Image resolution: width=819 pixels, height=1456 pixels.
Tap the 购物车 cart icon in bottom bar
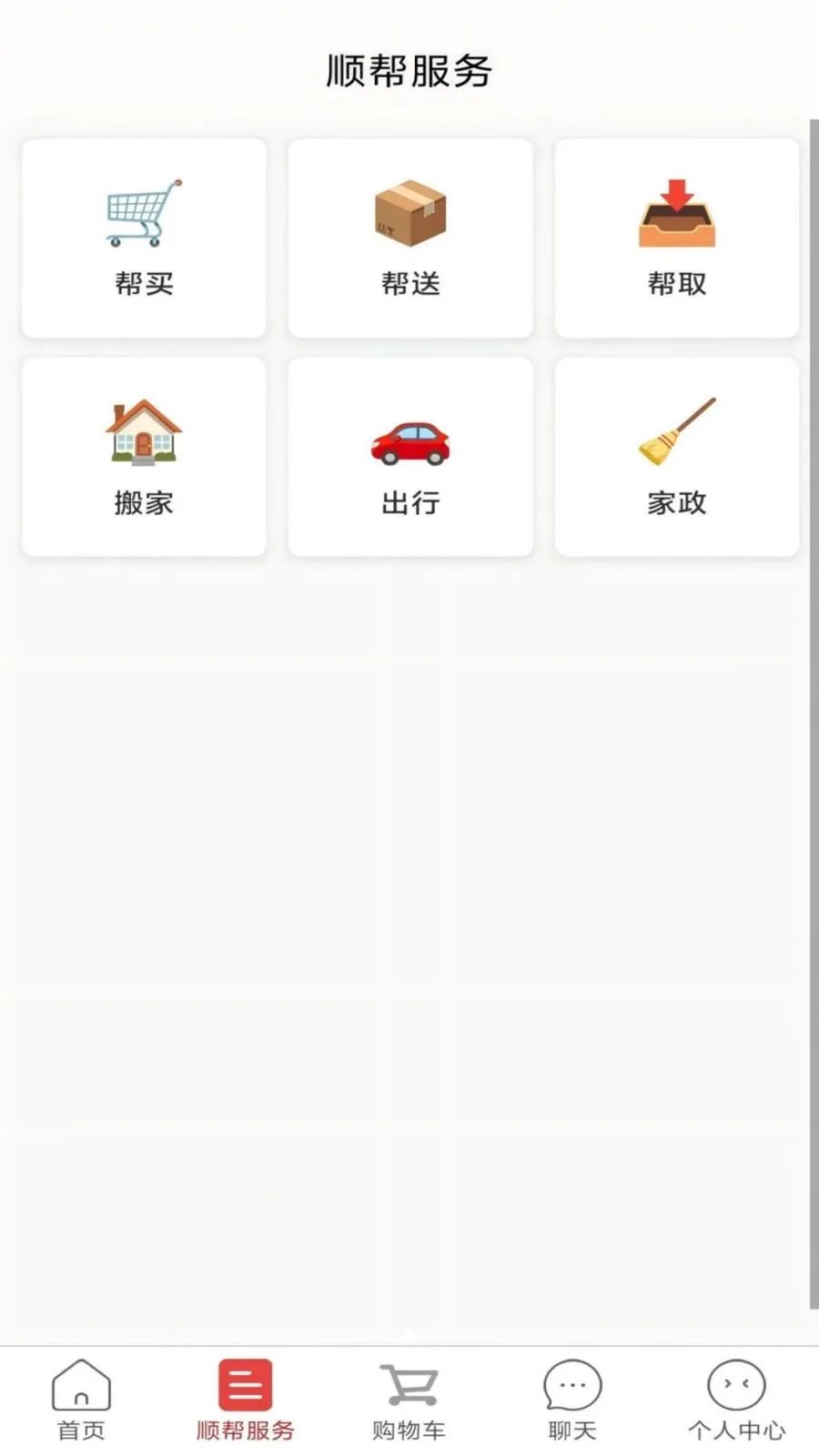(409, 1383)
